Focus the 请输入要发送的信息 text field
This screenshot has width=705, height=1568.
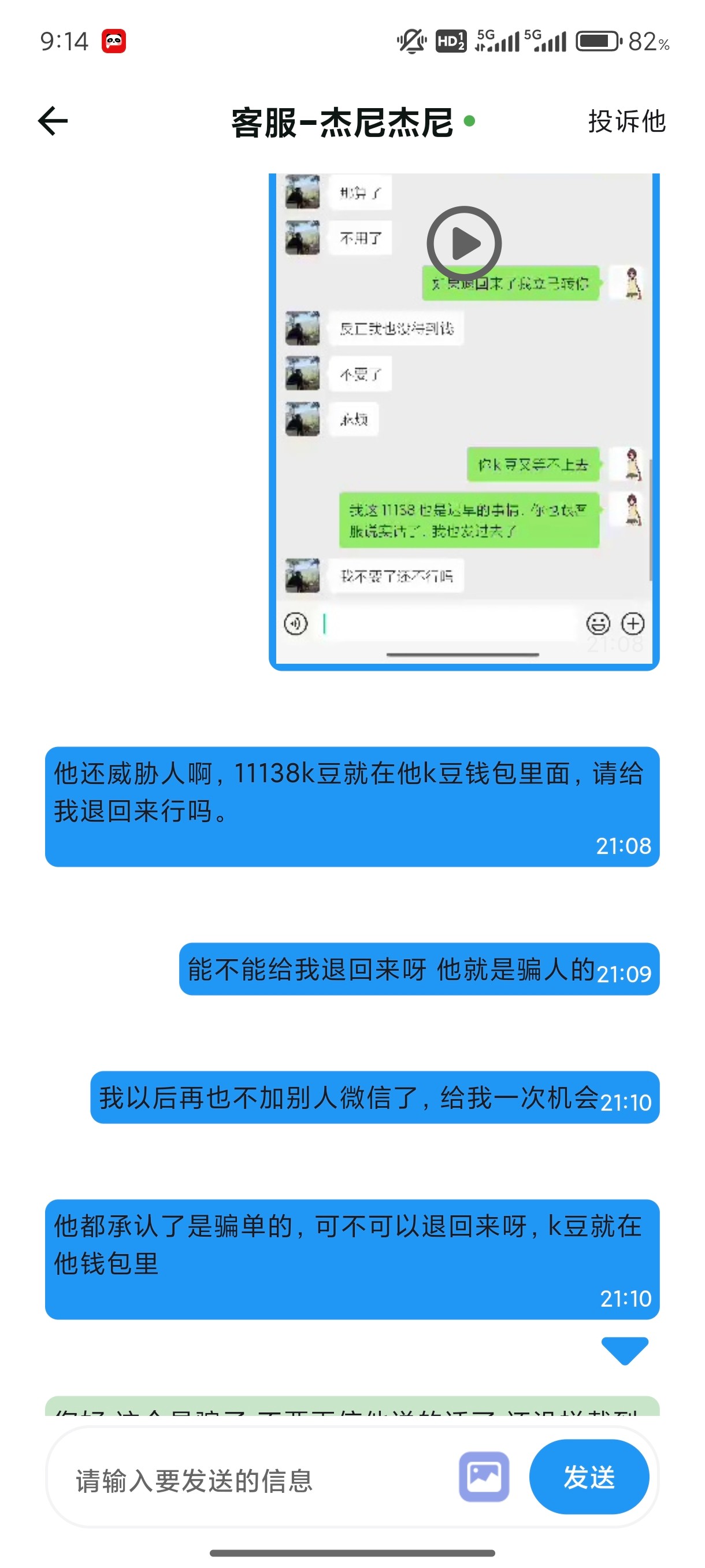(255, 1480)
